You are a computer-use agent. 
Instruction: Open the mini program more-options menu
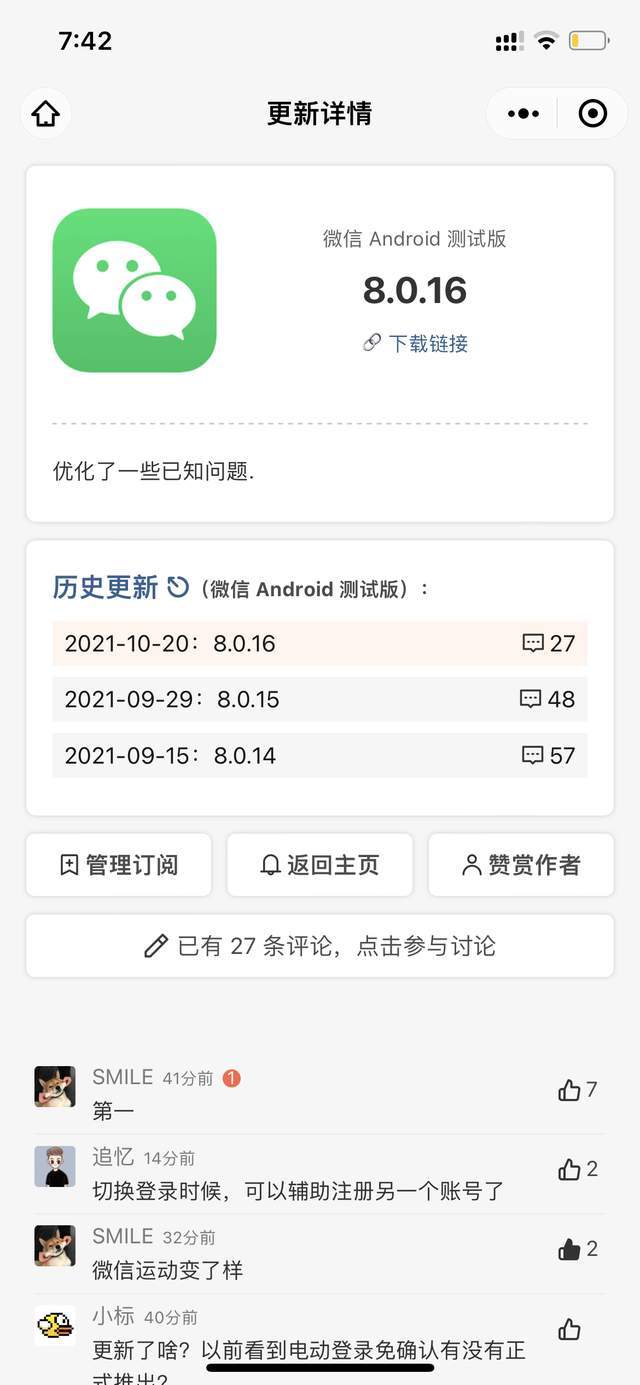point(523,114)
